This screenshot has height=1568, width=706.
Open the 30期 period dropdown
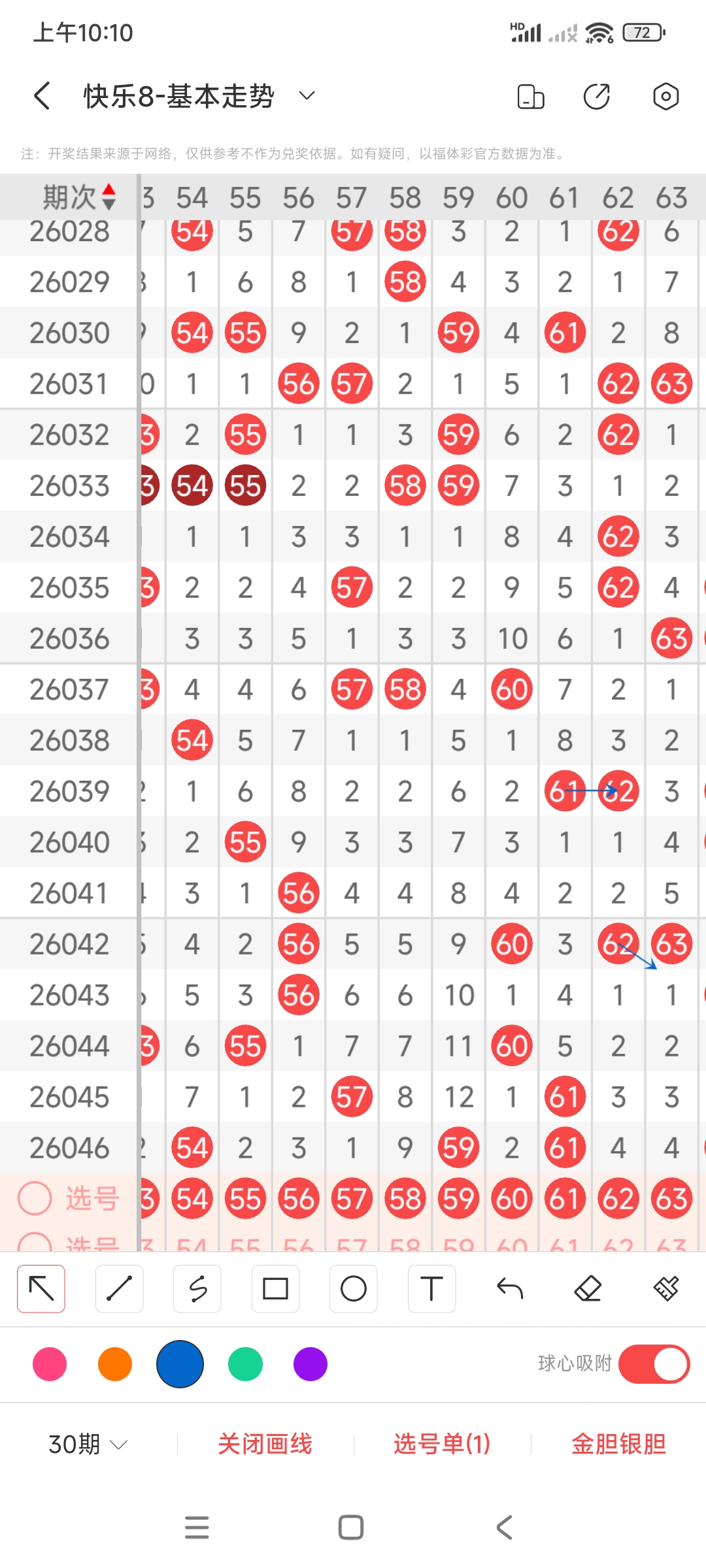click(x=88, y=1444)
